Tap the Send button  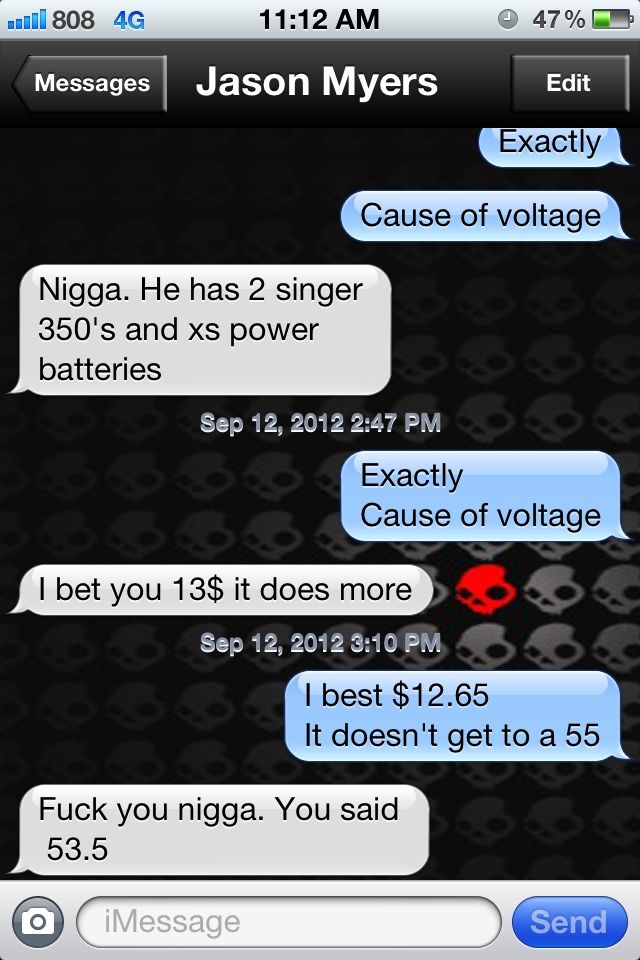(x=568, y=921)
